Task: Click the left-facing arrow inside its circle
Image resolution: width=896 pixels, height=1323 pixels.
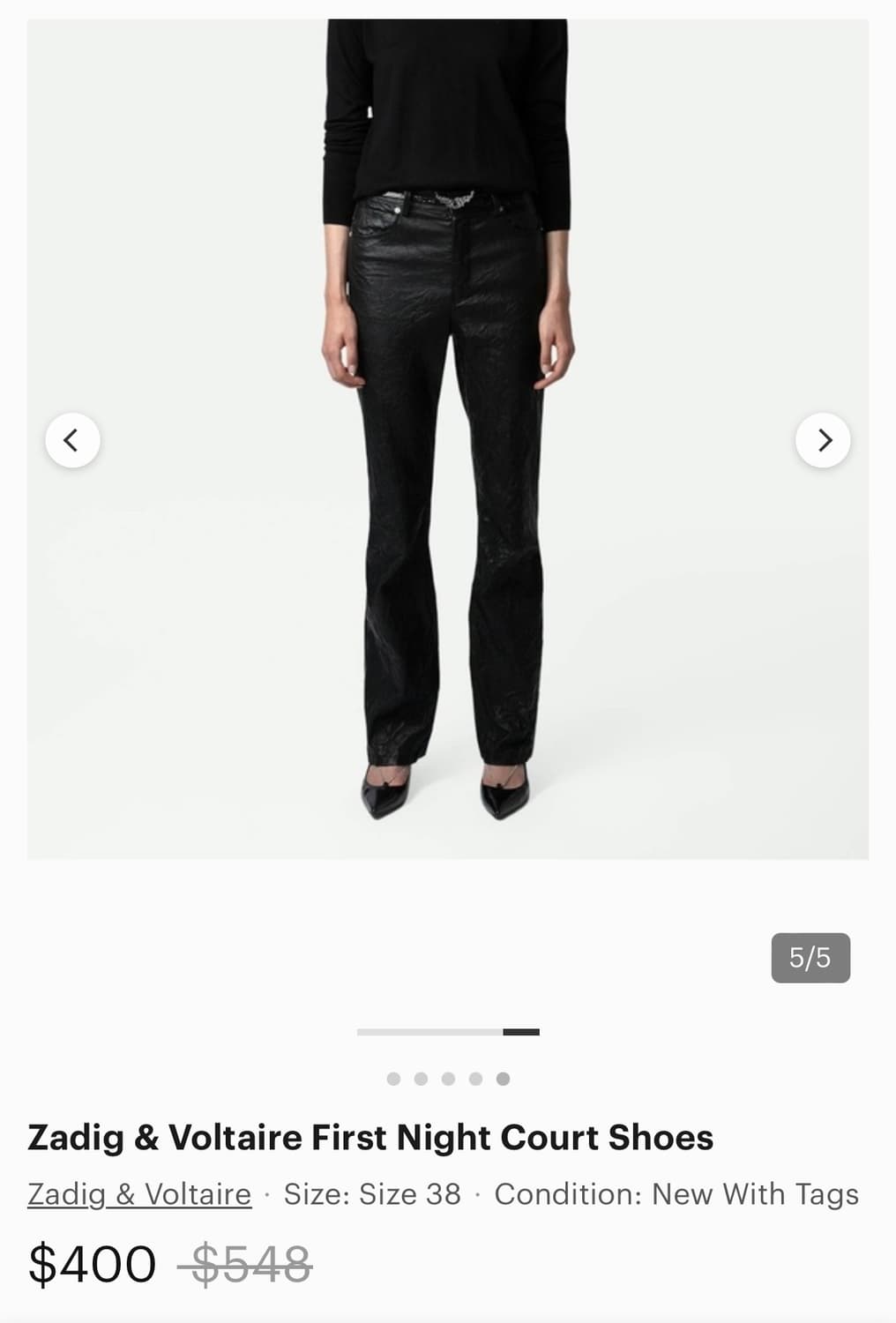Action: (x=73, y=440)
